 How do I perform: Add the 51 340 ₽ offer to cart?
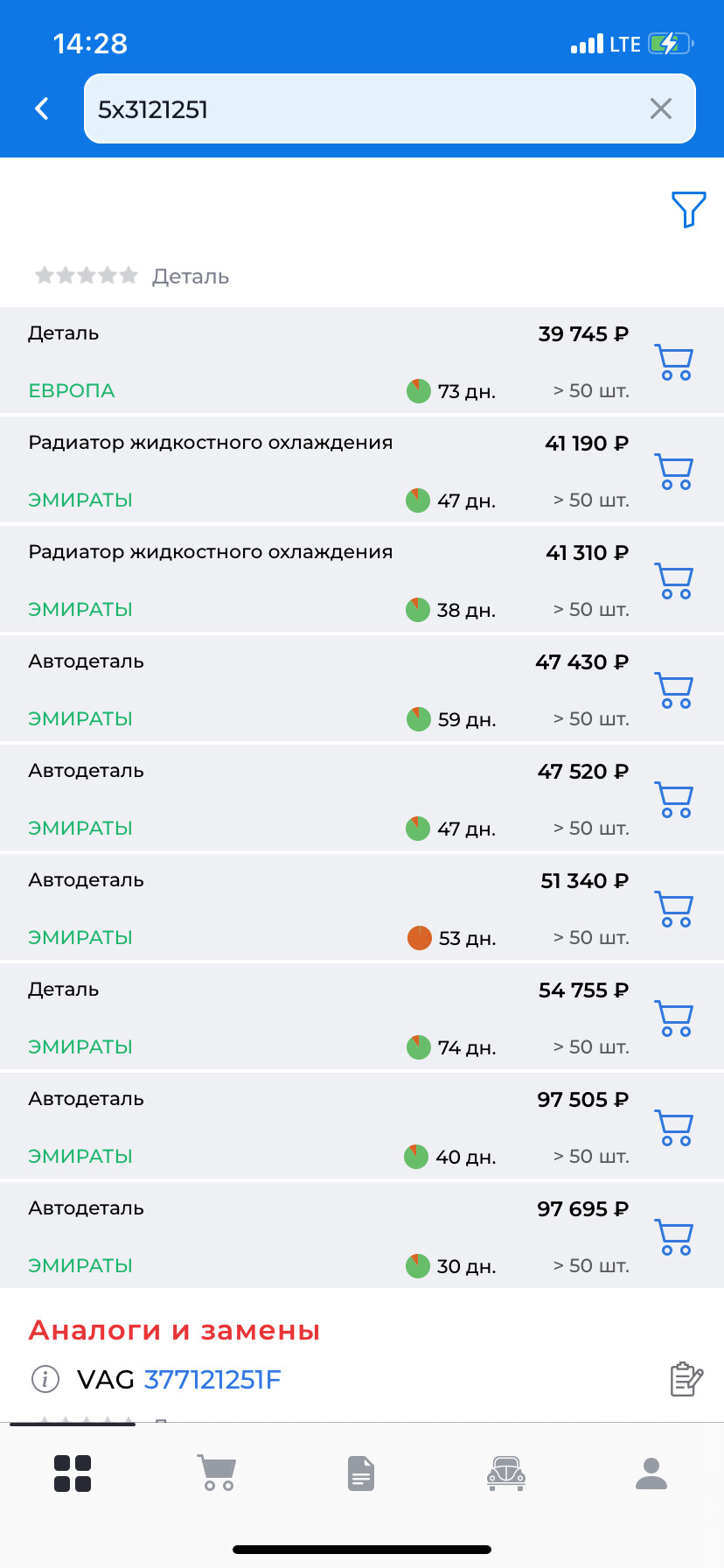coord(674,909)
